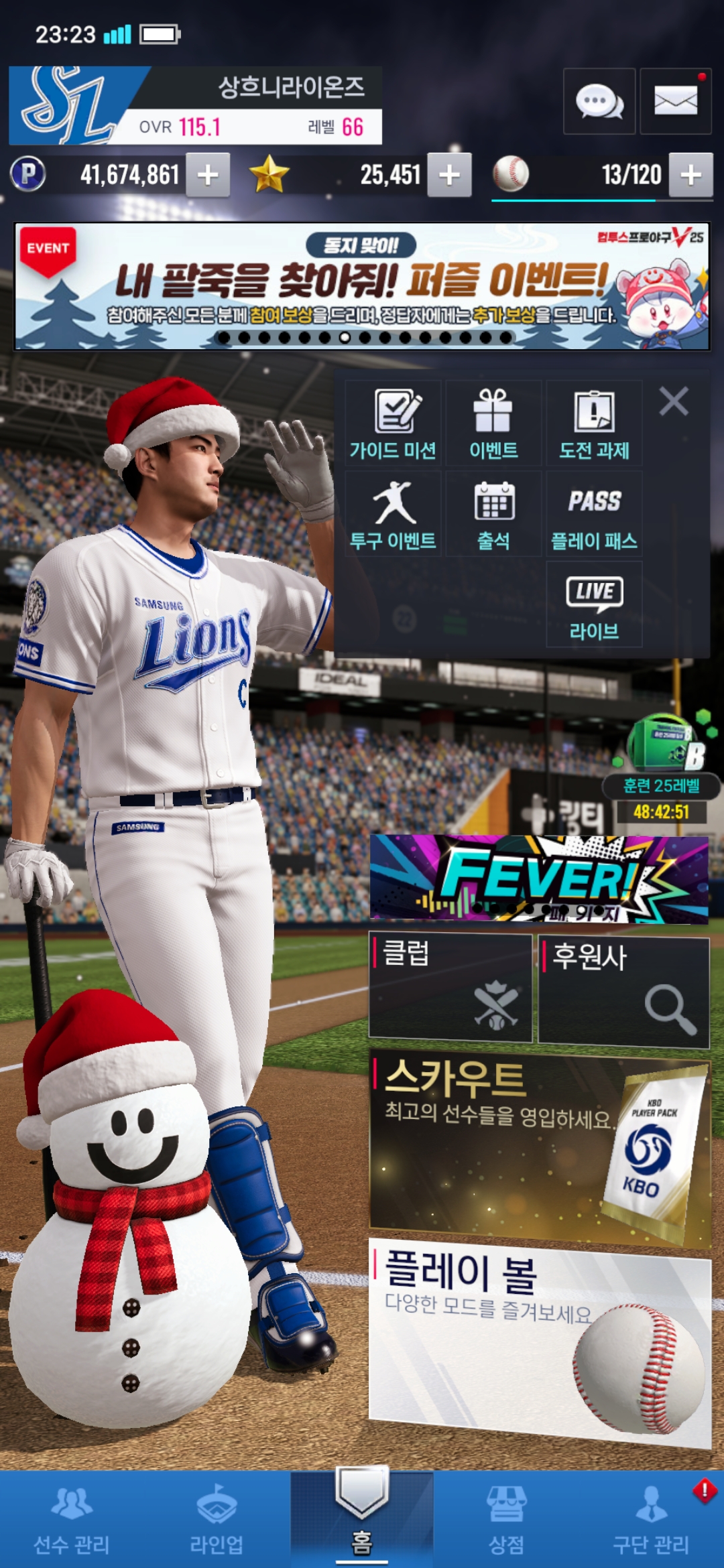Viewport: 724px width, 1568px height.
Task: Open 투구 이벤트
Action: pyautogui.click(x=394, y=515)
